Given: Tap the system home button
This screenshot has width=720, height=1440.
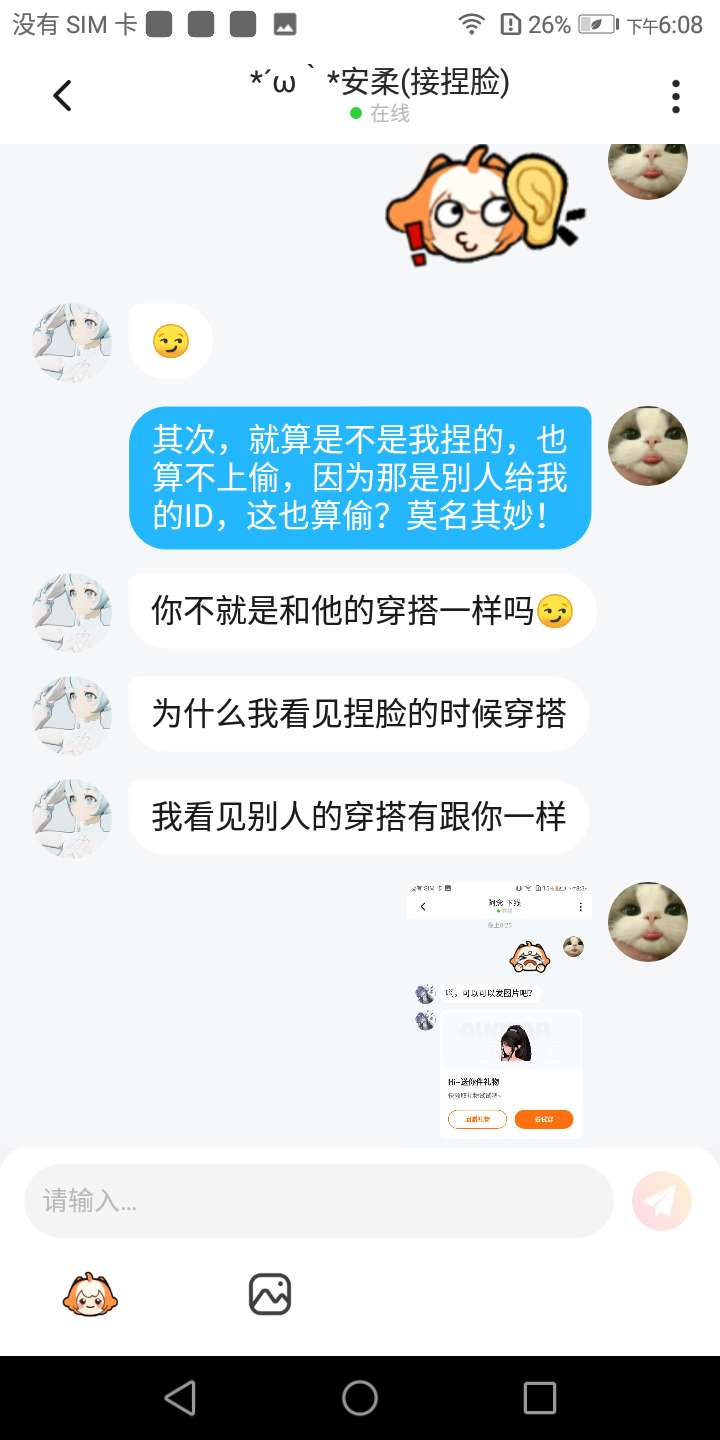Looking at the screenshot, I should (360, 1398).
